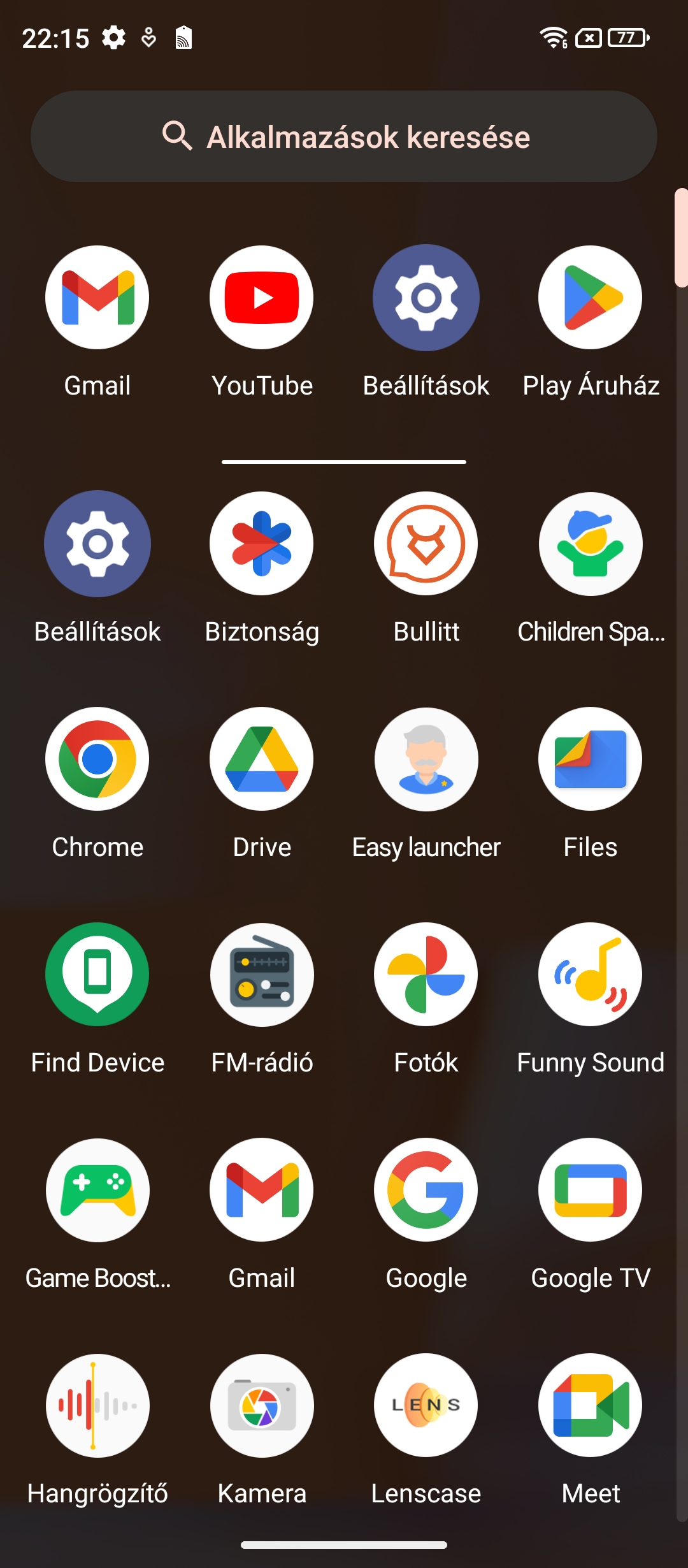Open the FM-rádió app

[x=262, y=975]
